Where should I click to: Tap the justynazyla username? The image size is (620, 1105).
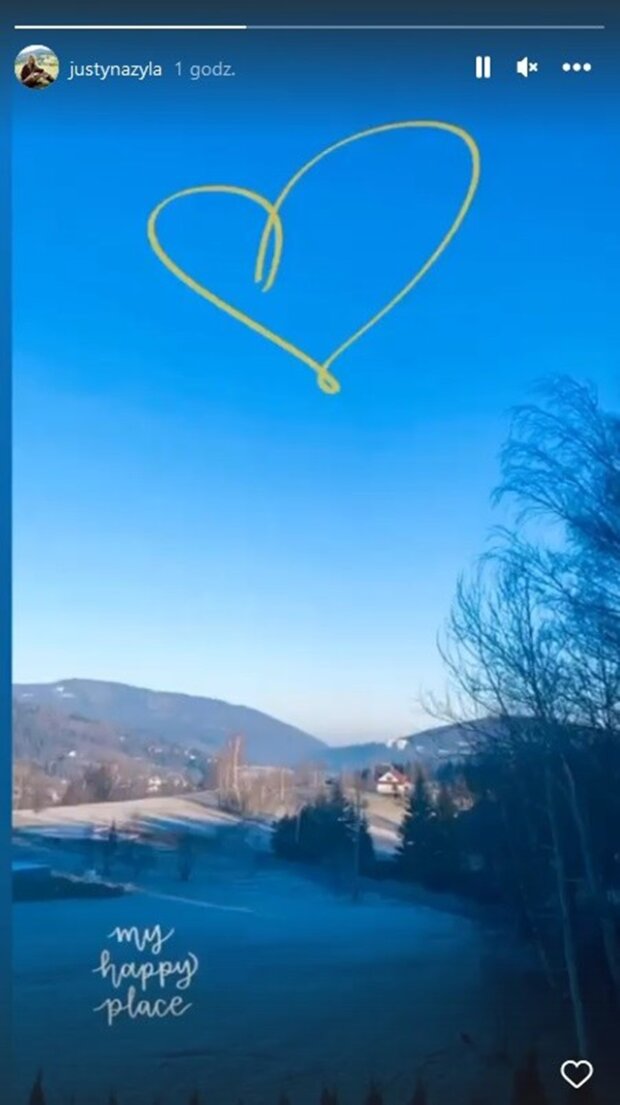[x=115, y=70]
